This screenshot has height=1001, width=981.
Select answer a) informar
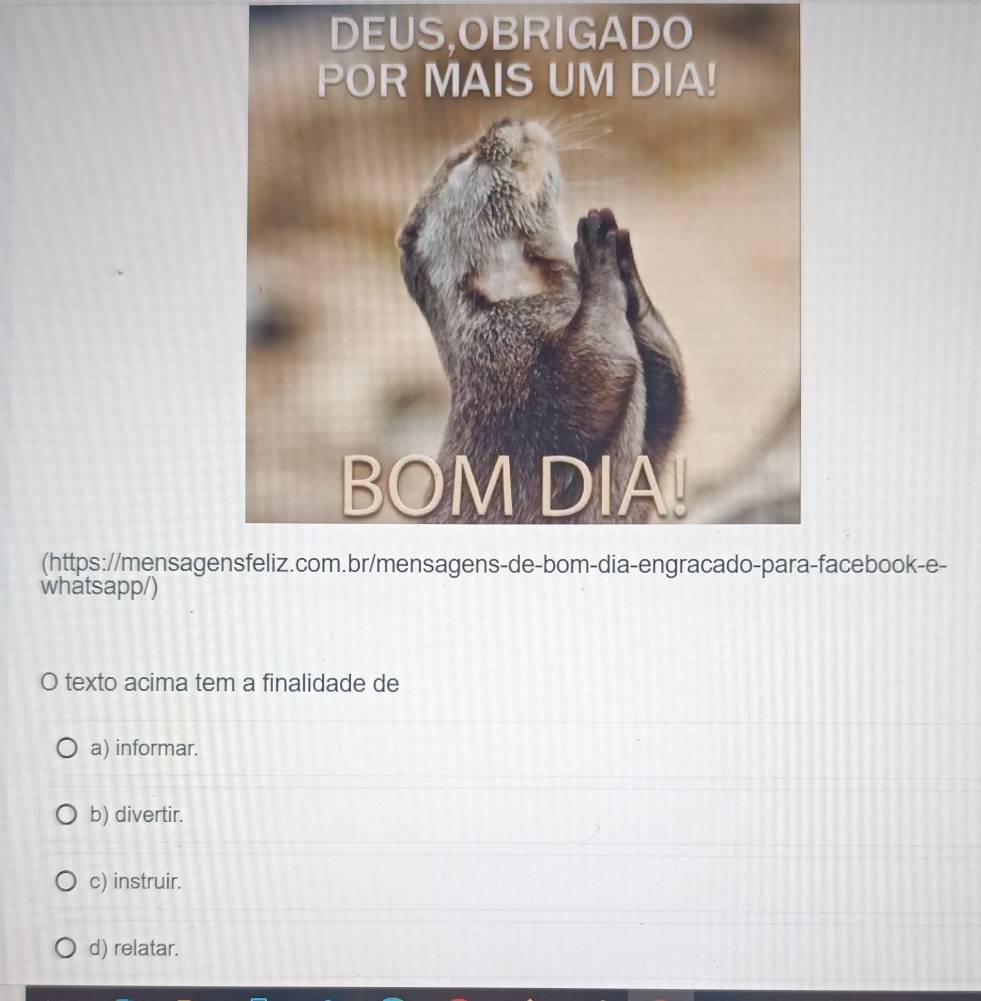click(66, 747)
